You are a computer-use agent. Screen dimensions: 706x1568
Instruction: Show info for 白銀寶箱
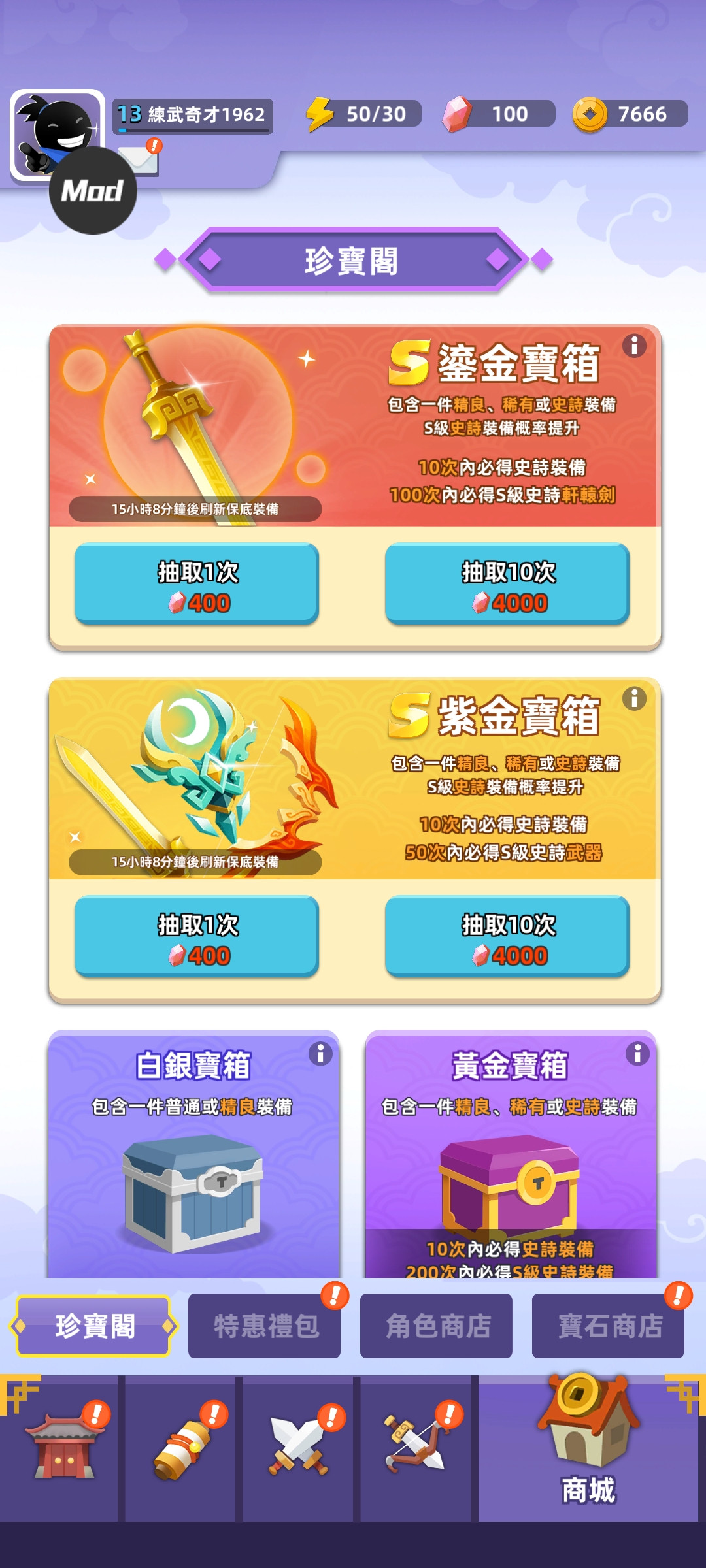(320, 1054)
